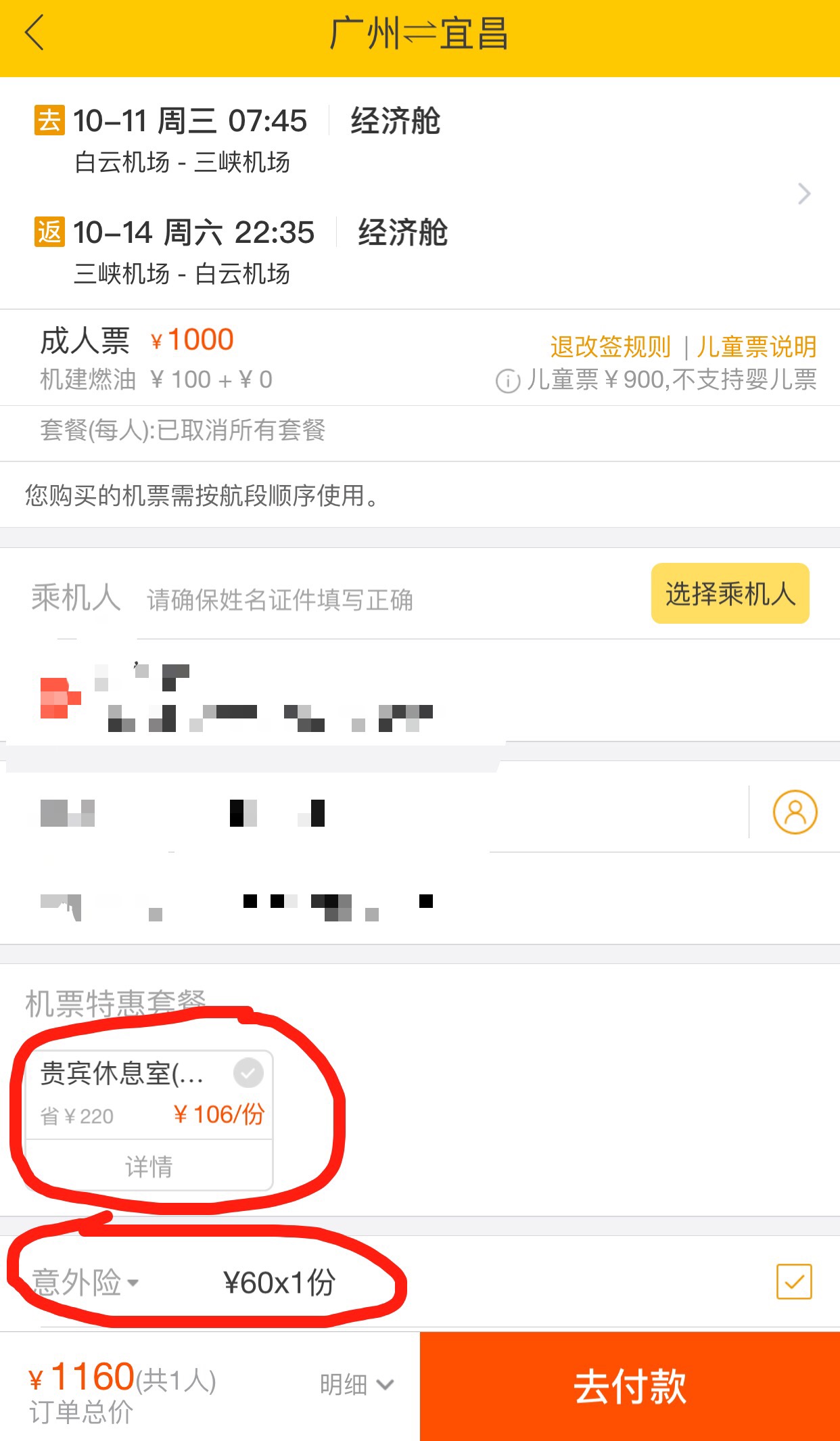This screenshot has width=840, height=1441.
Task: Uncheck the 意外险 insurance checkbox
Action: coord(794,1281)
